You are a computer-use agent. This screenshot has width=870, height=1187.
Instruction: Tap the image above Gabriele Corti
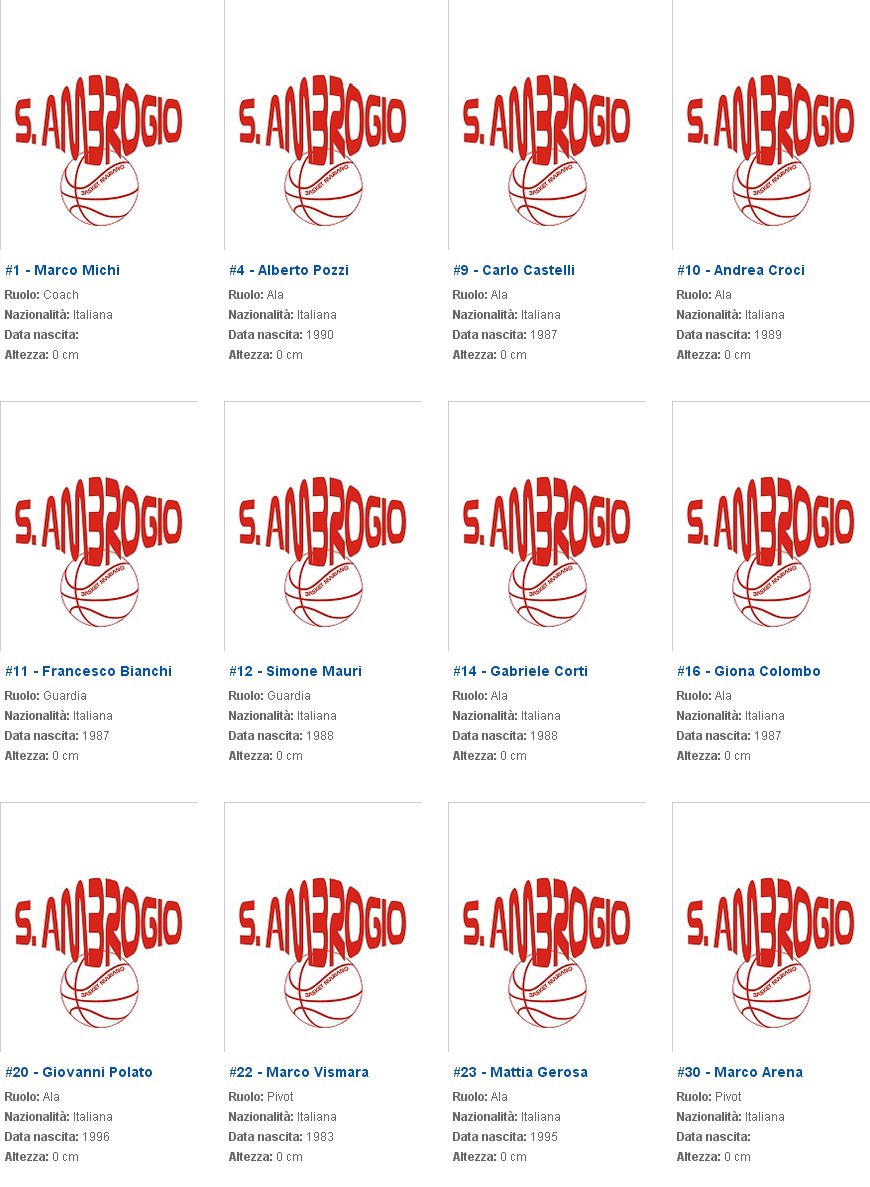pos(547,526)
